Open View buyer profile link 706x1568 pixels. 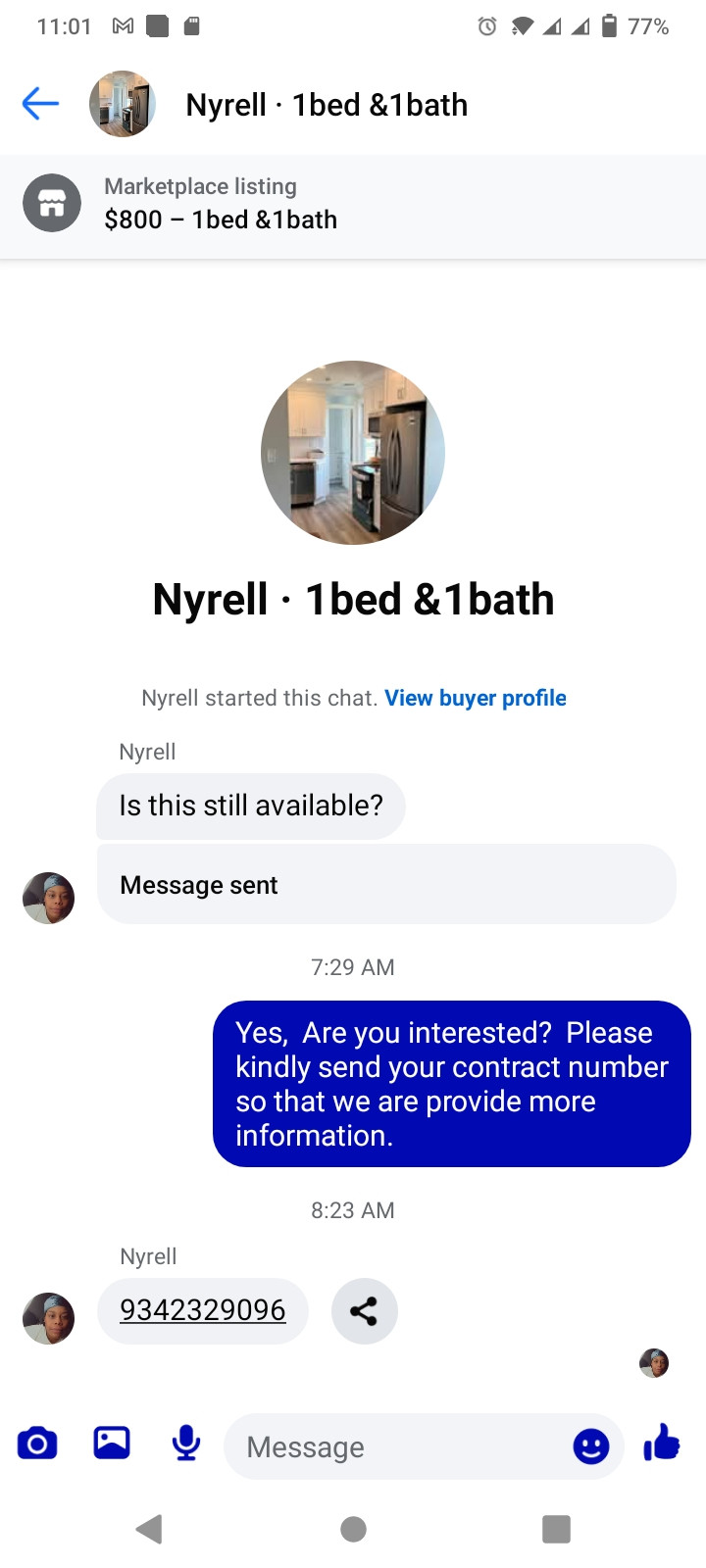point(476,698)
